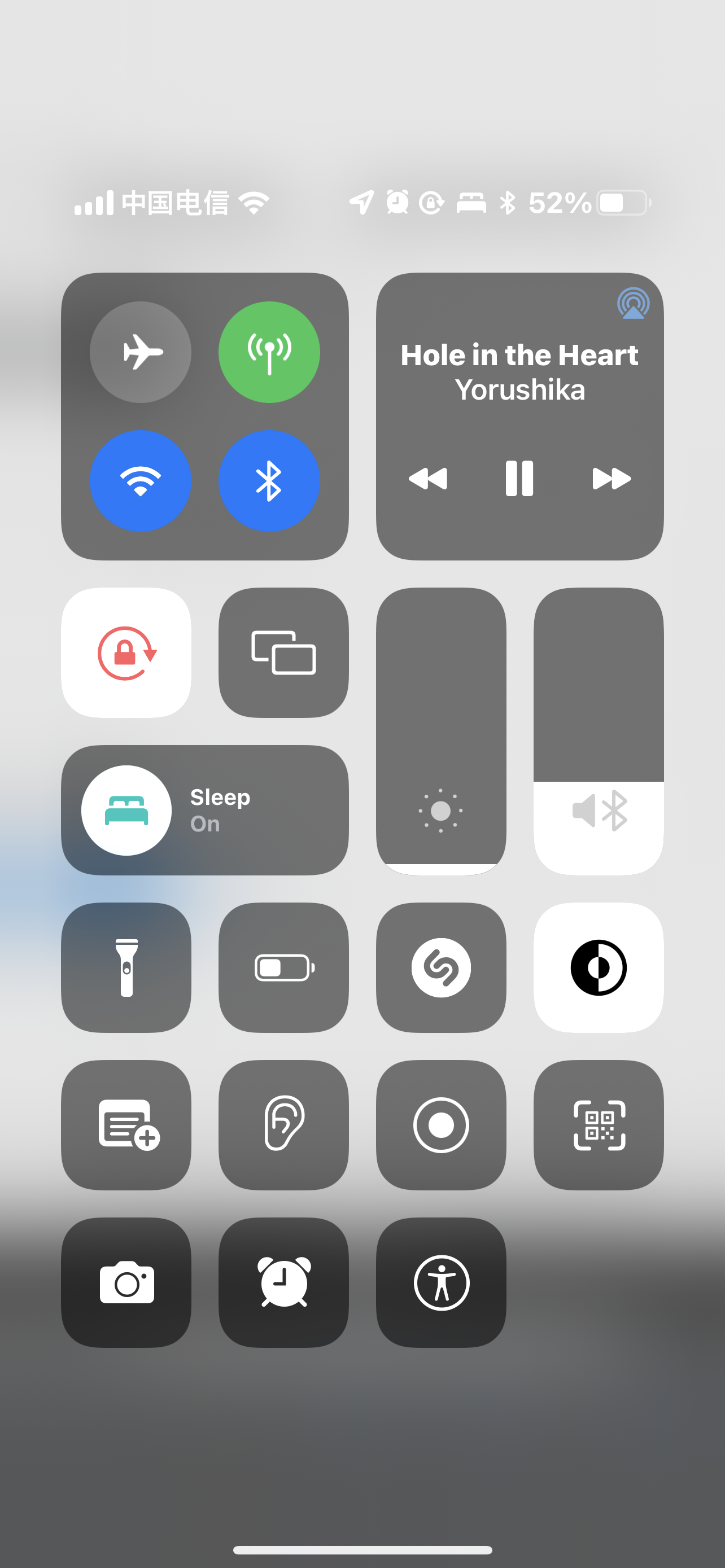Enable Low Power Mode

click(283, 967)
